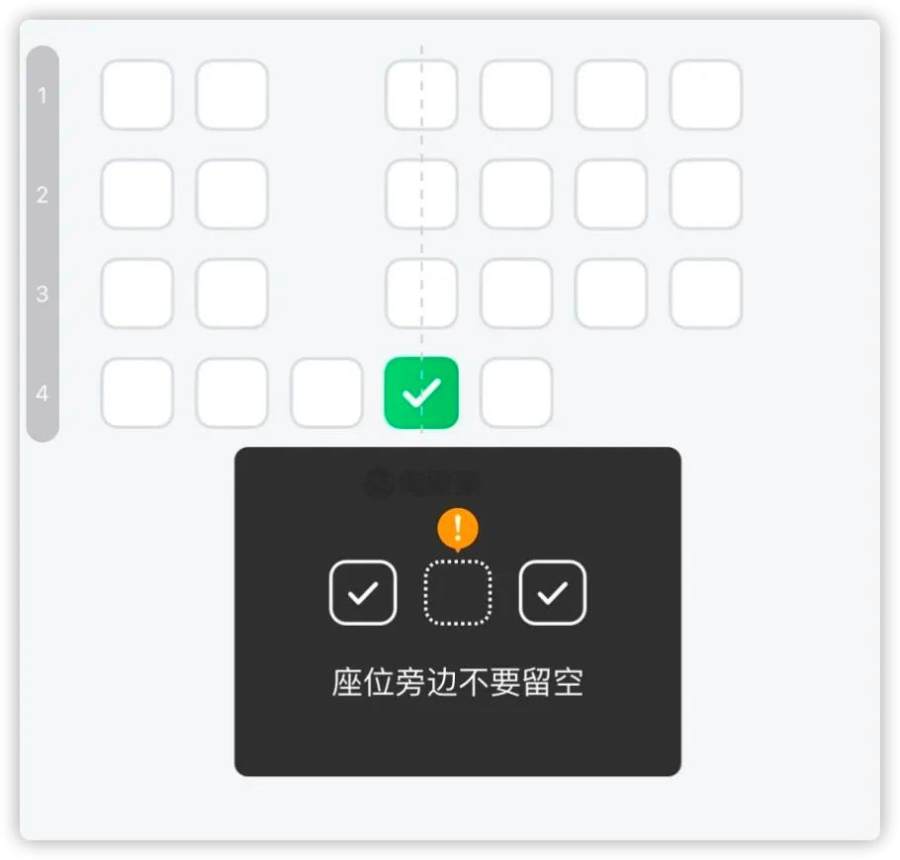Select the last seat in row 2
900x860 pixels.
point(705,194)
